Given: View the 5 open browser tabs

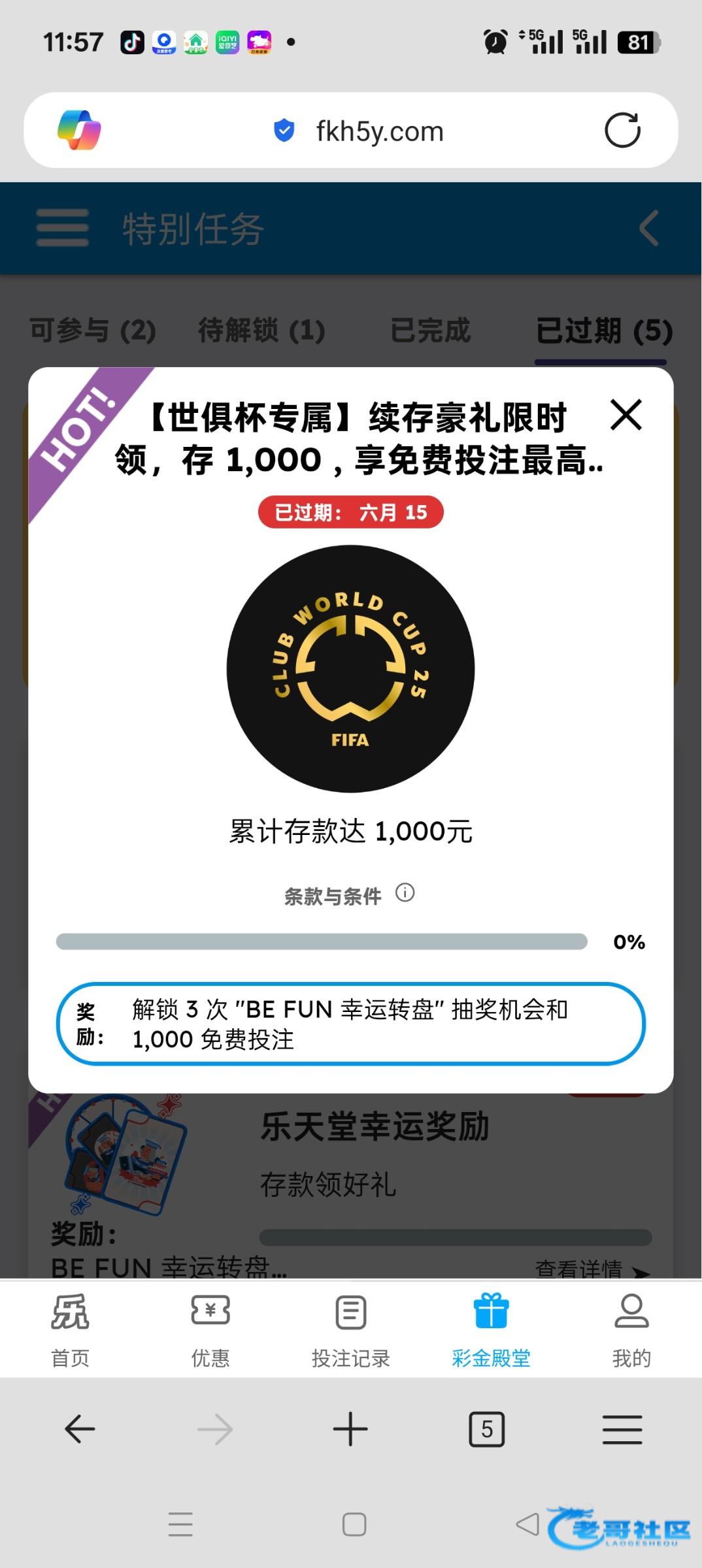Looking at the screenshot, I should click(x=487, y=1429).
